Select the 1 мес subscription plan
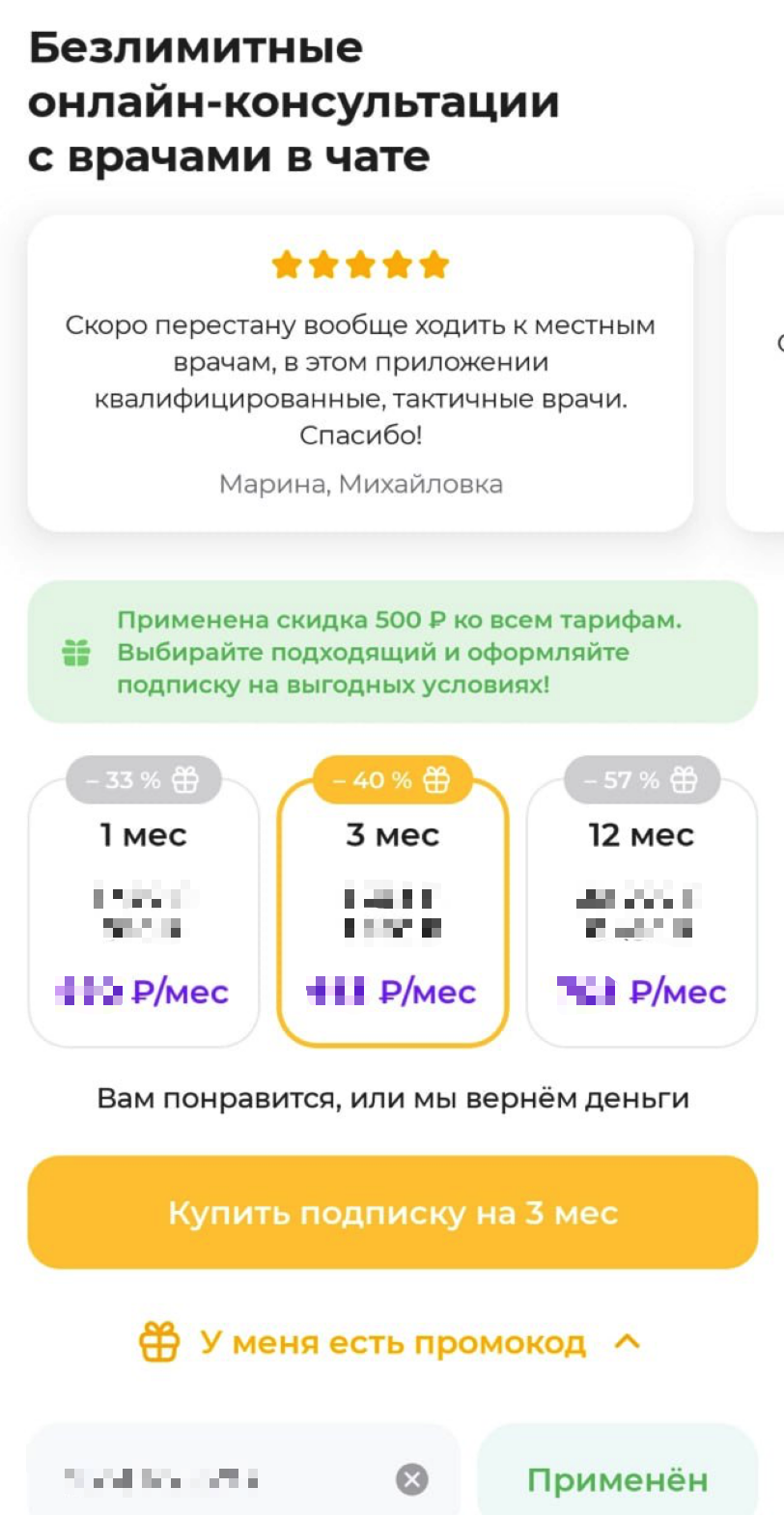The width and height of the screenshot is (784, 1515). 144,912
